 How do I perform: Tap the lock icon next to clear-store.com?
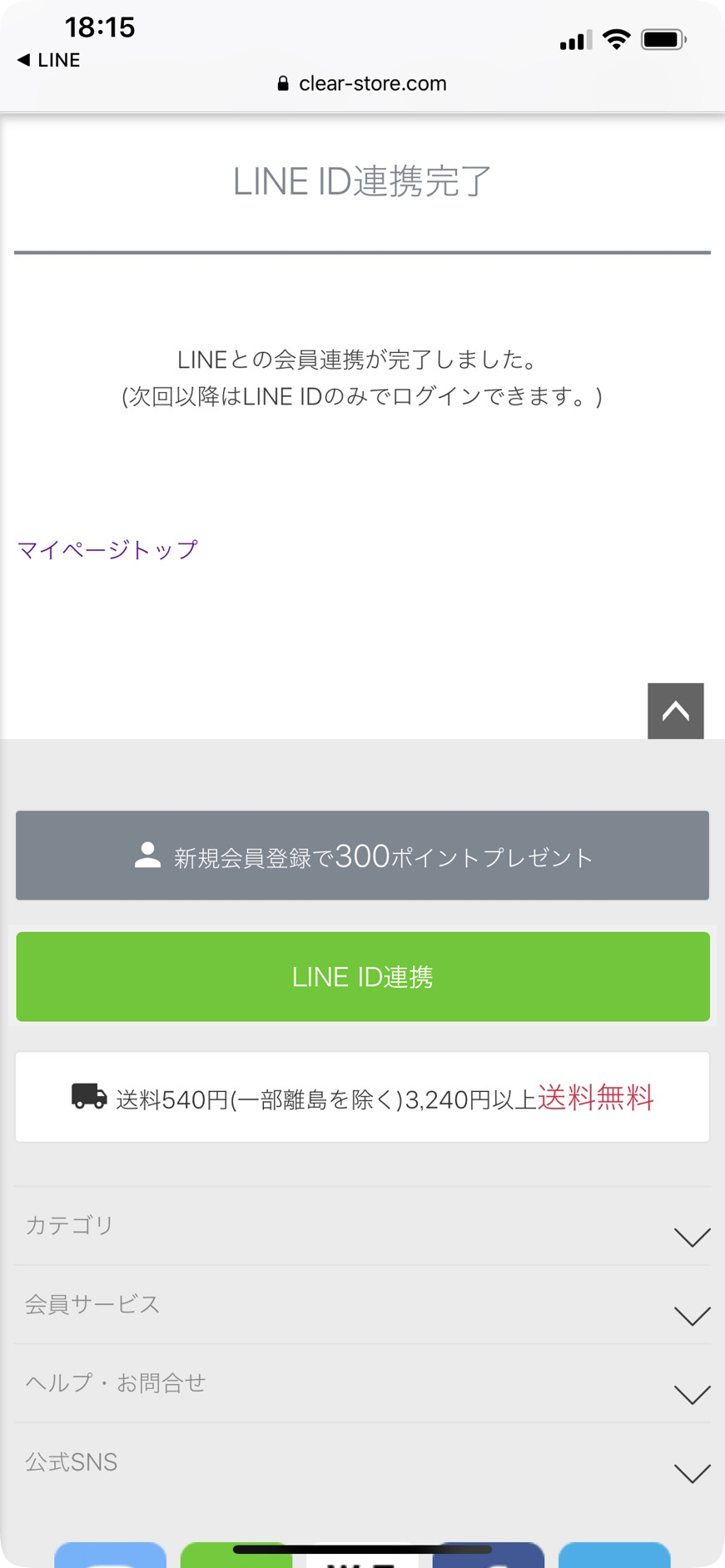click(x=282, y=83)
